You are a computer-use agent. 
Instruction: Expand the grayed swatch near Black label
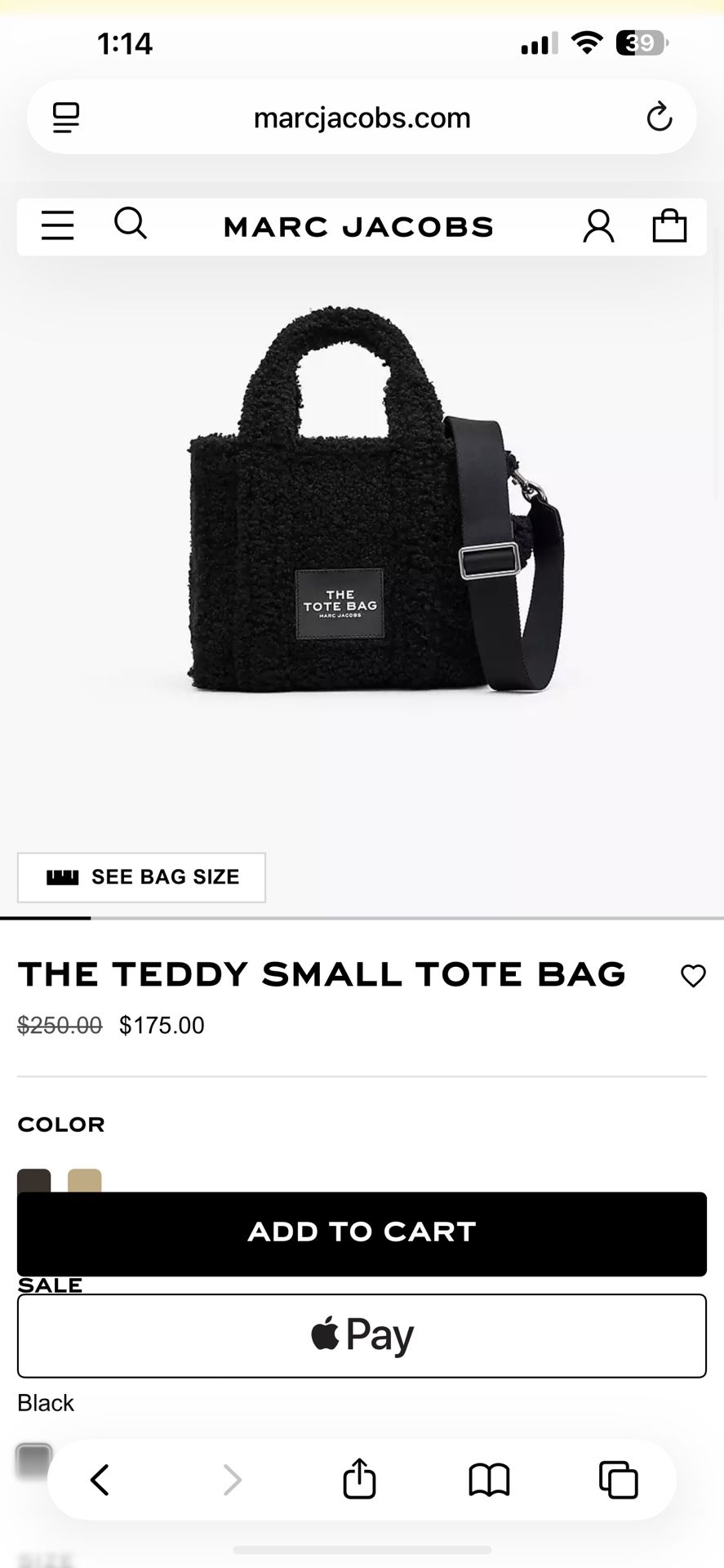coord(32,1458)
